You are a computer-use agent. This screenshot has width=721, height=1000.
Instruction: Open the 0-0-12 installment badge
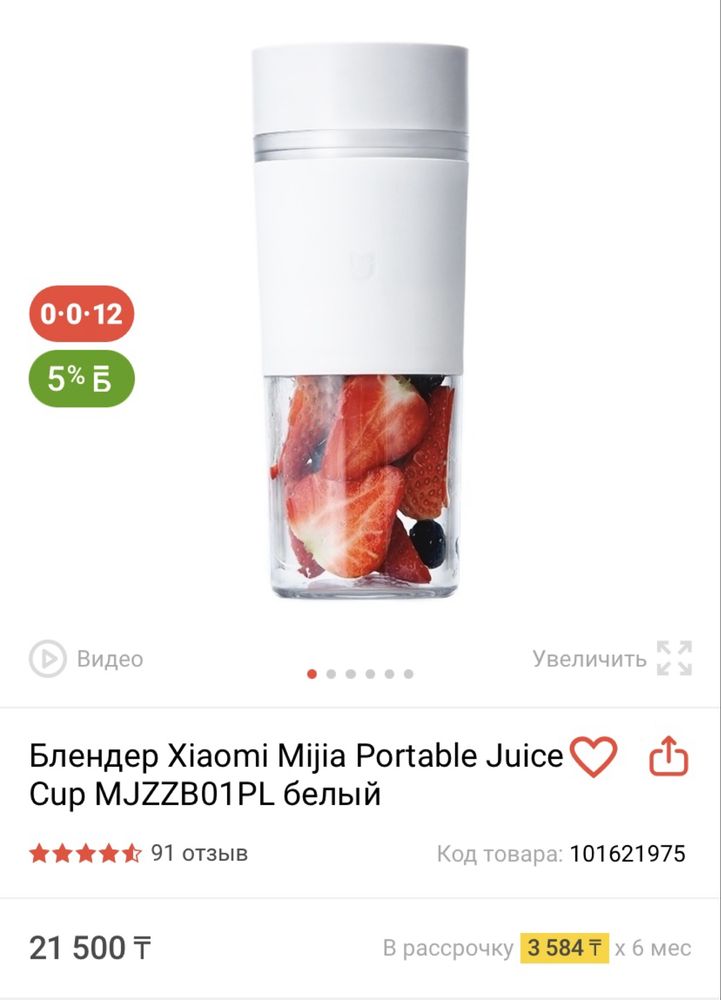(x=81, y=314)
